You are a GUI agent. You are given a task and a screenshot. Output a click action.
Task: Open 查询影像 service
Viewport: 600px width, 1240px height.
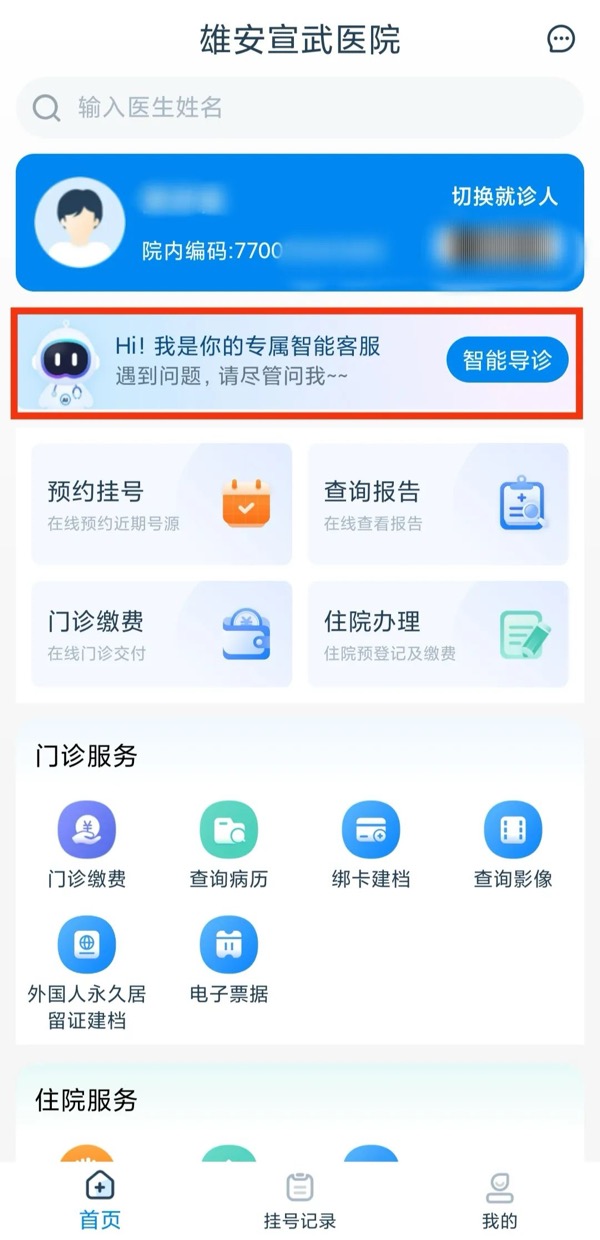513,845
